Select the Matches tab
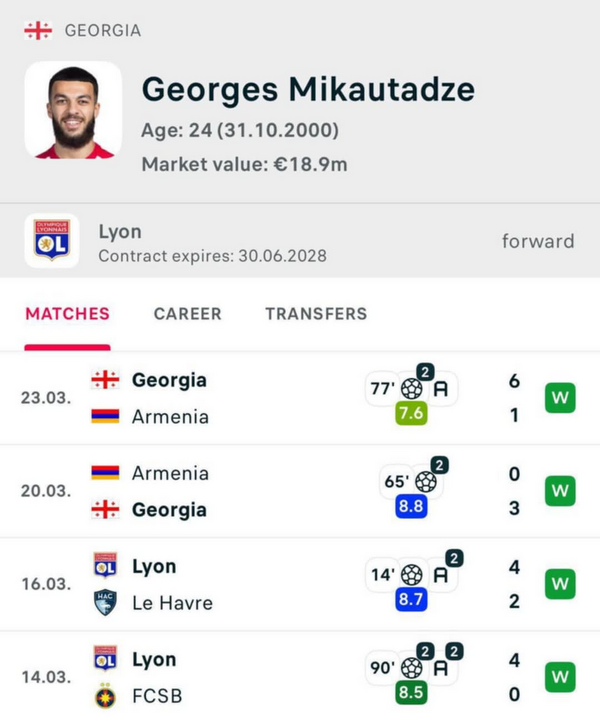The width and height of the screenshot is (600, 723). pyautogui.click(x=67, y=313)
